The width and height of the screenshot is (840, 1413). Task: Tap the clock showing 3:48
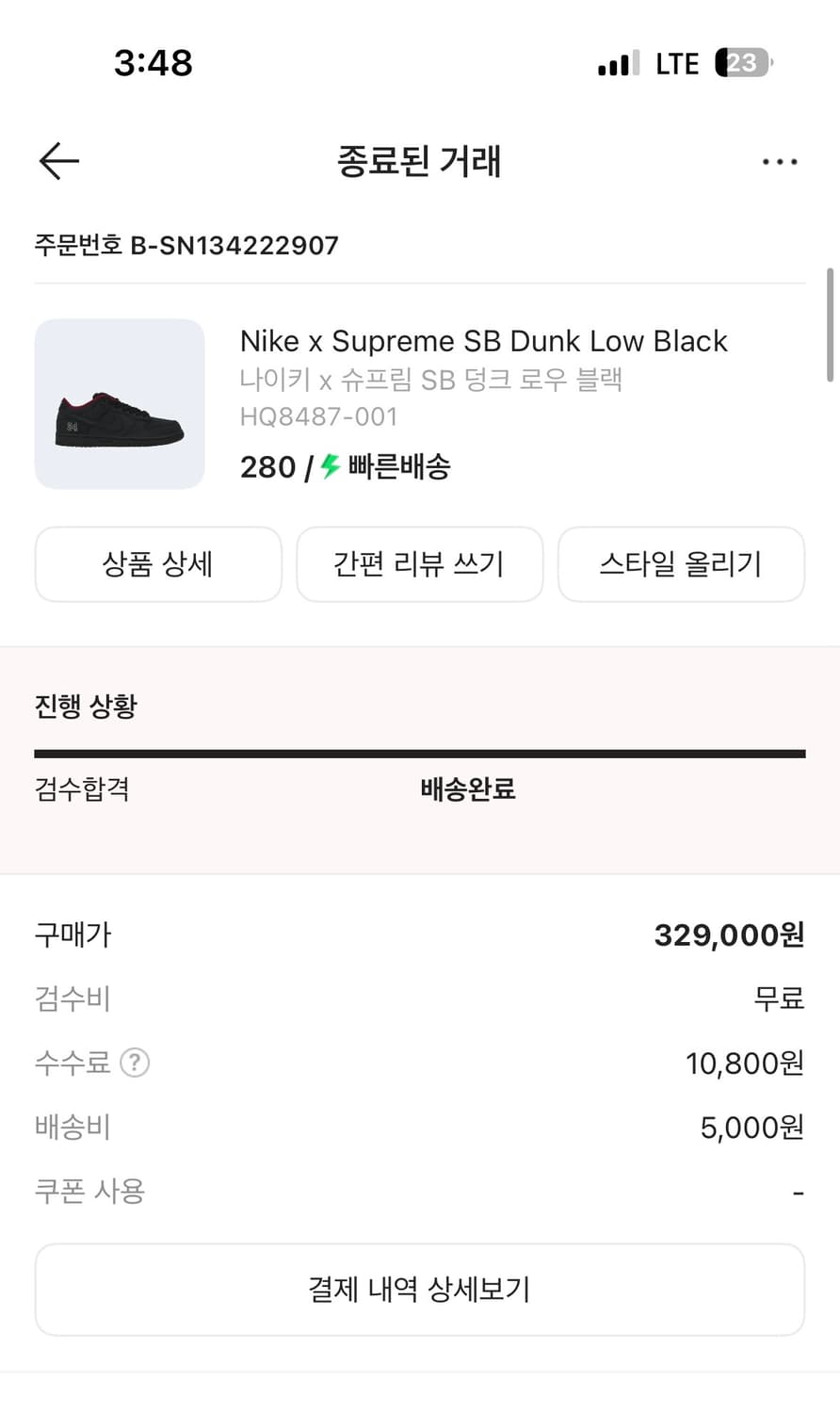pyautogui.click(x=153, y=62)
